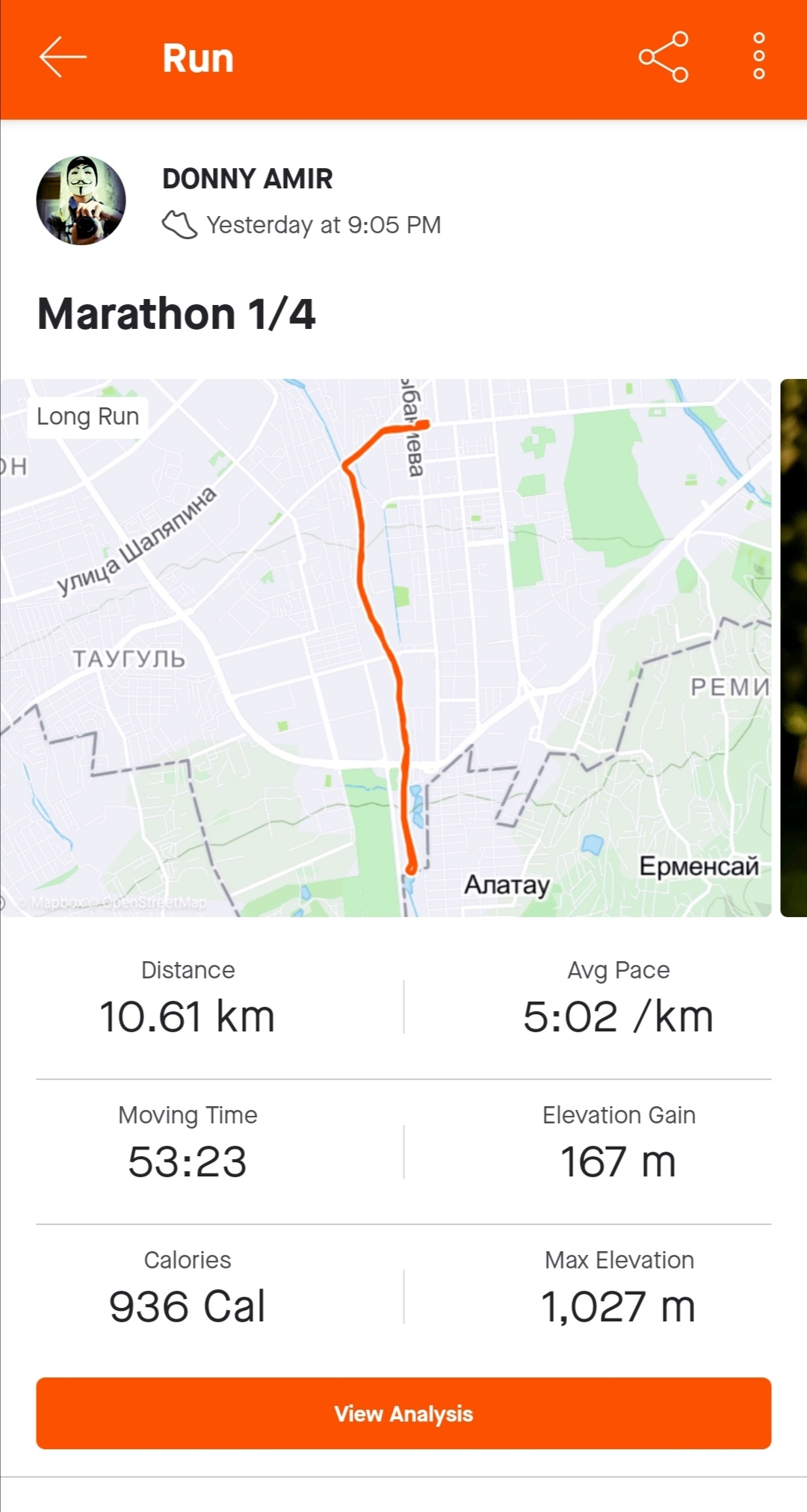The image size is (807, 1512).
Task: Open the route map
Action: (386, 647)
